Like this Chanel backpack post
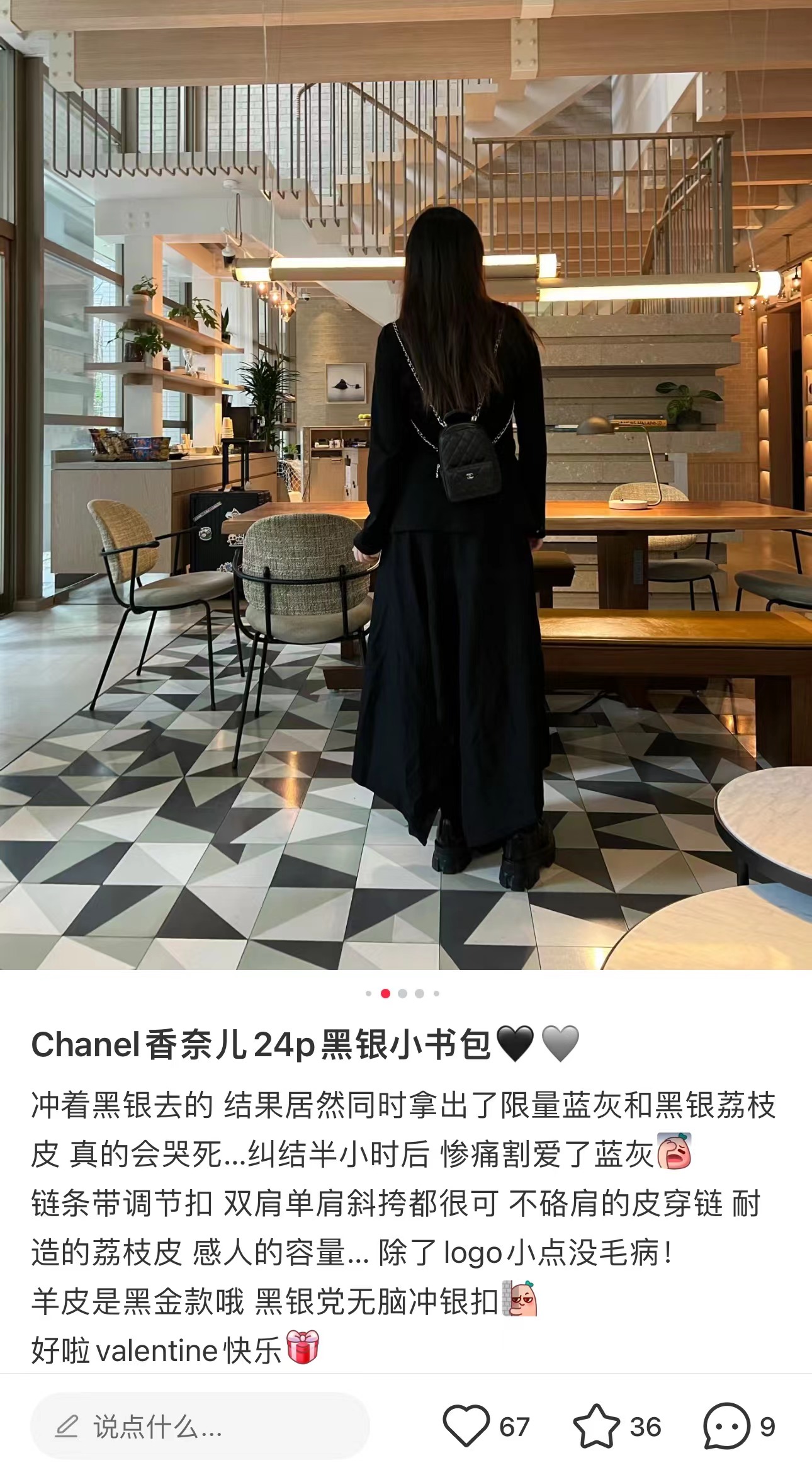Viewport: 812px width, 1482px height. [x=466, y=1427]
